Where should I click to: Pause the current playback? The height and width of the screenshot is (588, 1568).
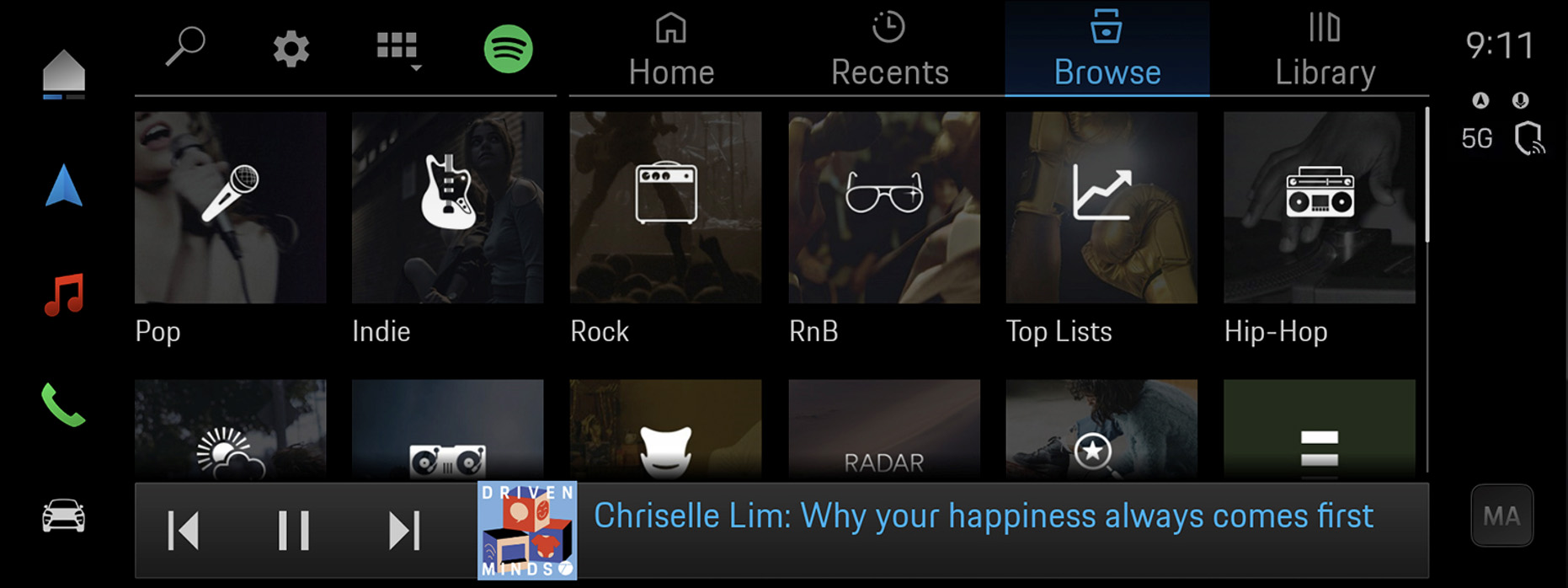click(294, 531)
